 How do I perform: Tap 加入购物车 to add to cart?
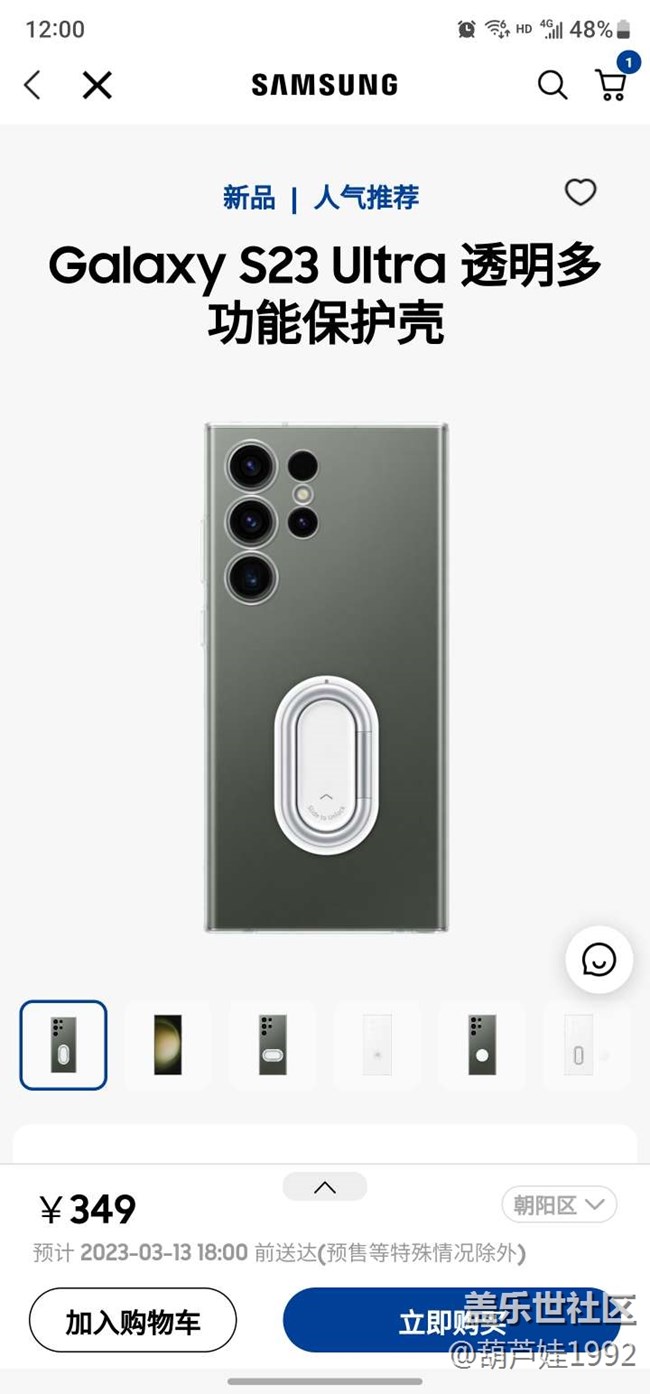(x=133, y=1321)
